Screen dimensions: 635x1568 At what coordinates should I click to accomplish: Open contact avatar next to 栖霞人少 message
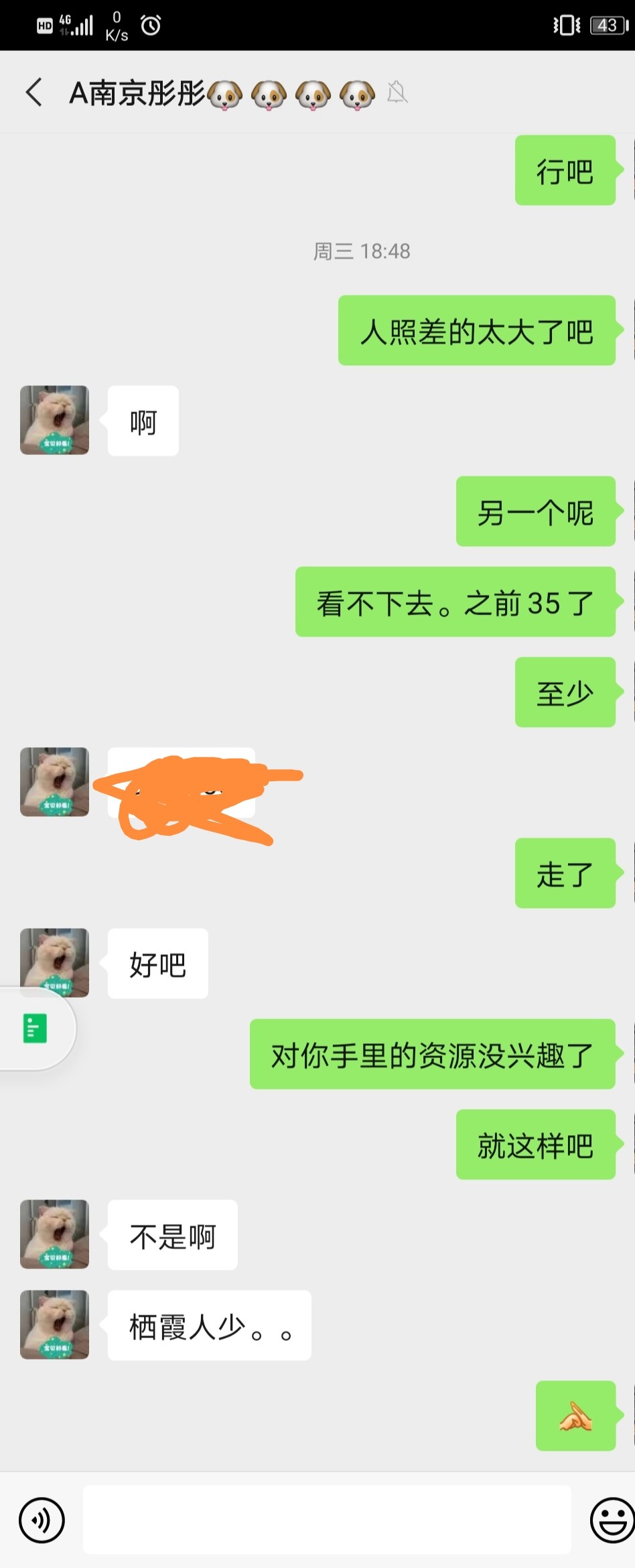click(54, 1324)
